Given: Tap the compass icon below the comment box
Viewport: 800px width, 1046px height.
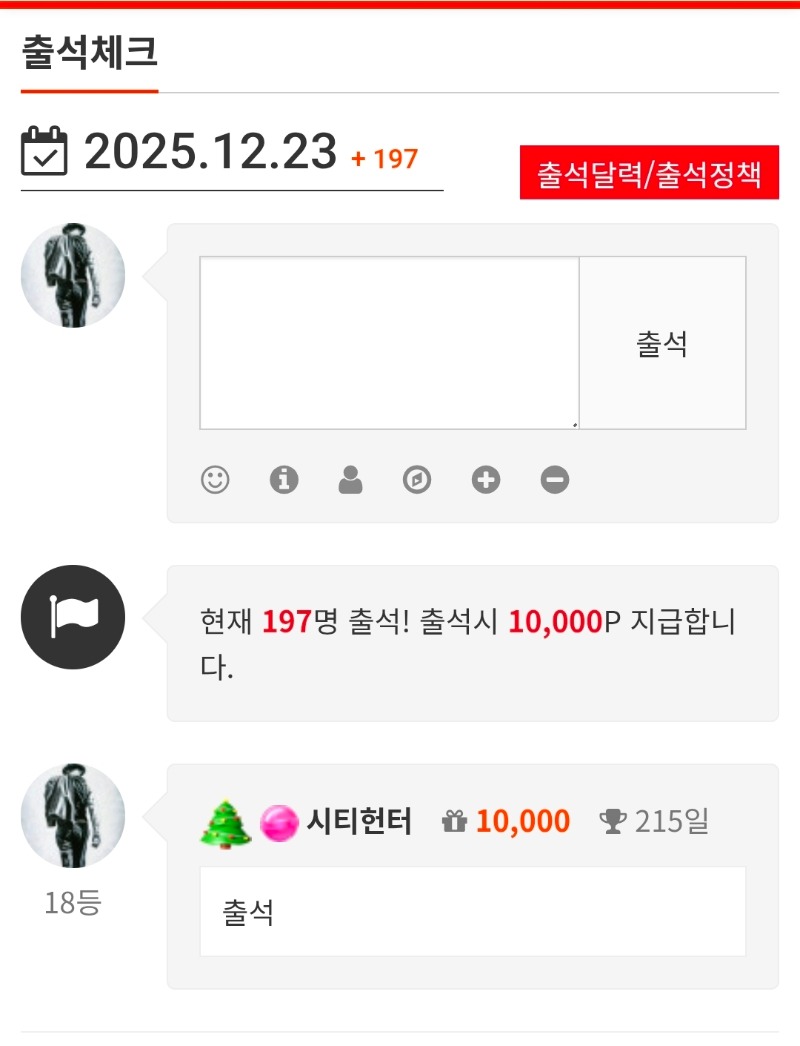Looking at the screenshot, I should [417, 480].
